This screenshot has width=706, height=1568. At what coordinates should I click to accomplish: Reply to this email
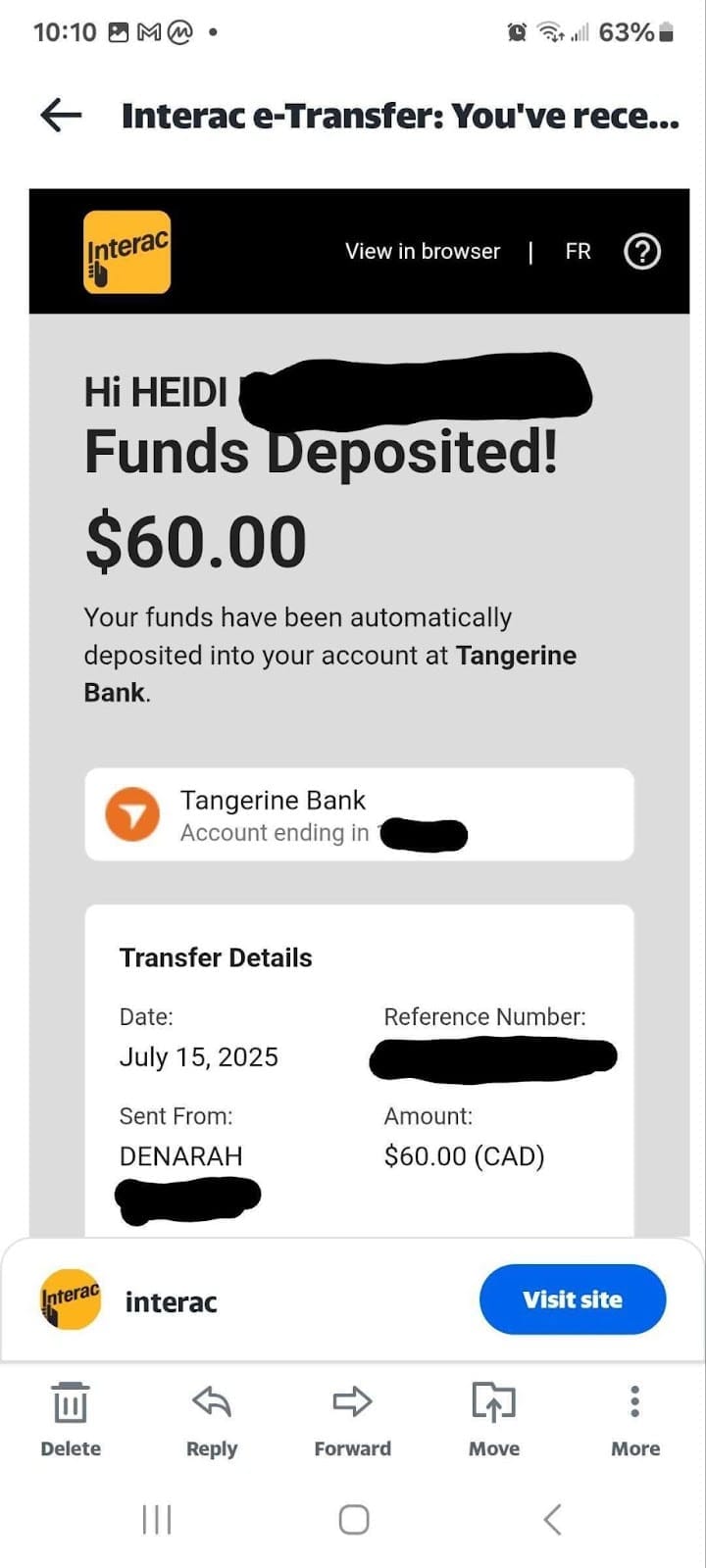pos(212,1418)
